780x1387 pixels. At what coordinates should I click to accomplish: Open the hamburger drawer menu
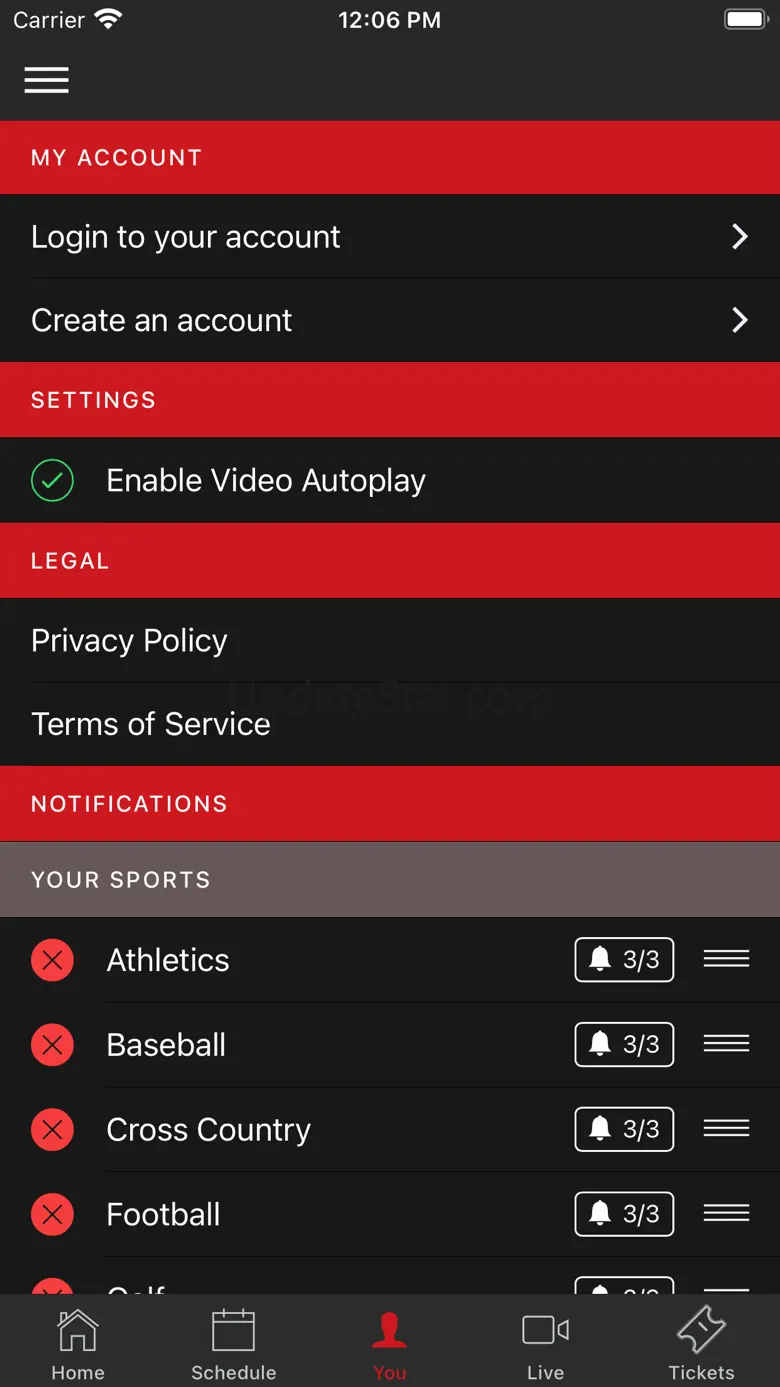pos(47,80)
